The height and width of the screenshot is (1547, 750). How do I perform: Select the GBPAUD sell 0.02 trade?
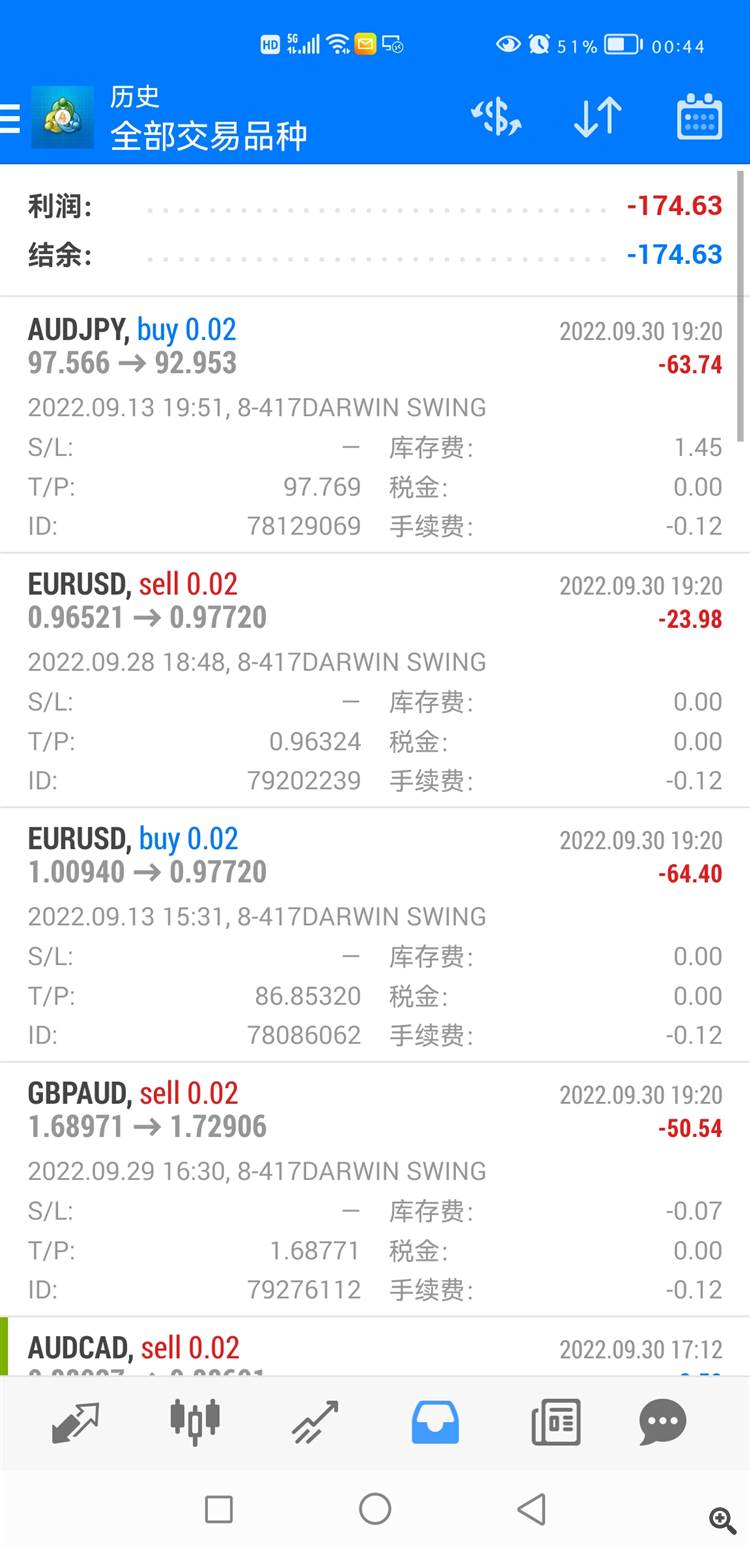pos(375,1110)
